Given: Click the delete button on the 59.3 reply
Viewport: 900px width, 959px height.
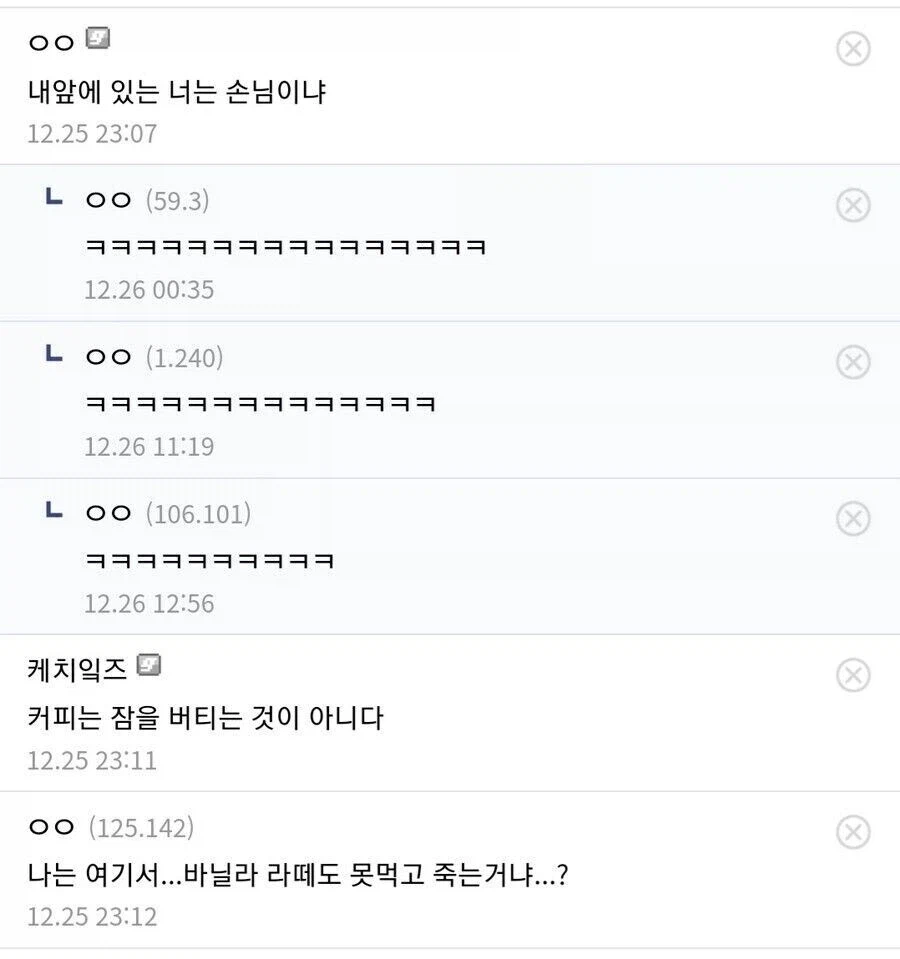Looking at the screenshot, I should click(x=852, y=205).
